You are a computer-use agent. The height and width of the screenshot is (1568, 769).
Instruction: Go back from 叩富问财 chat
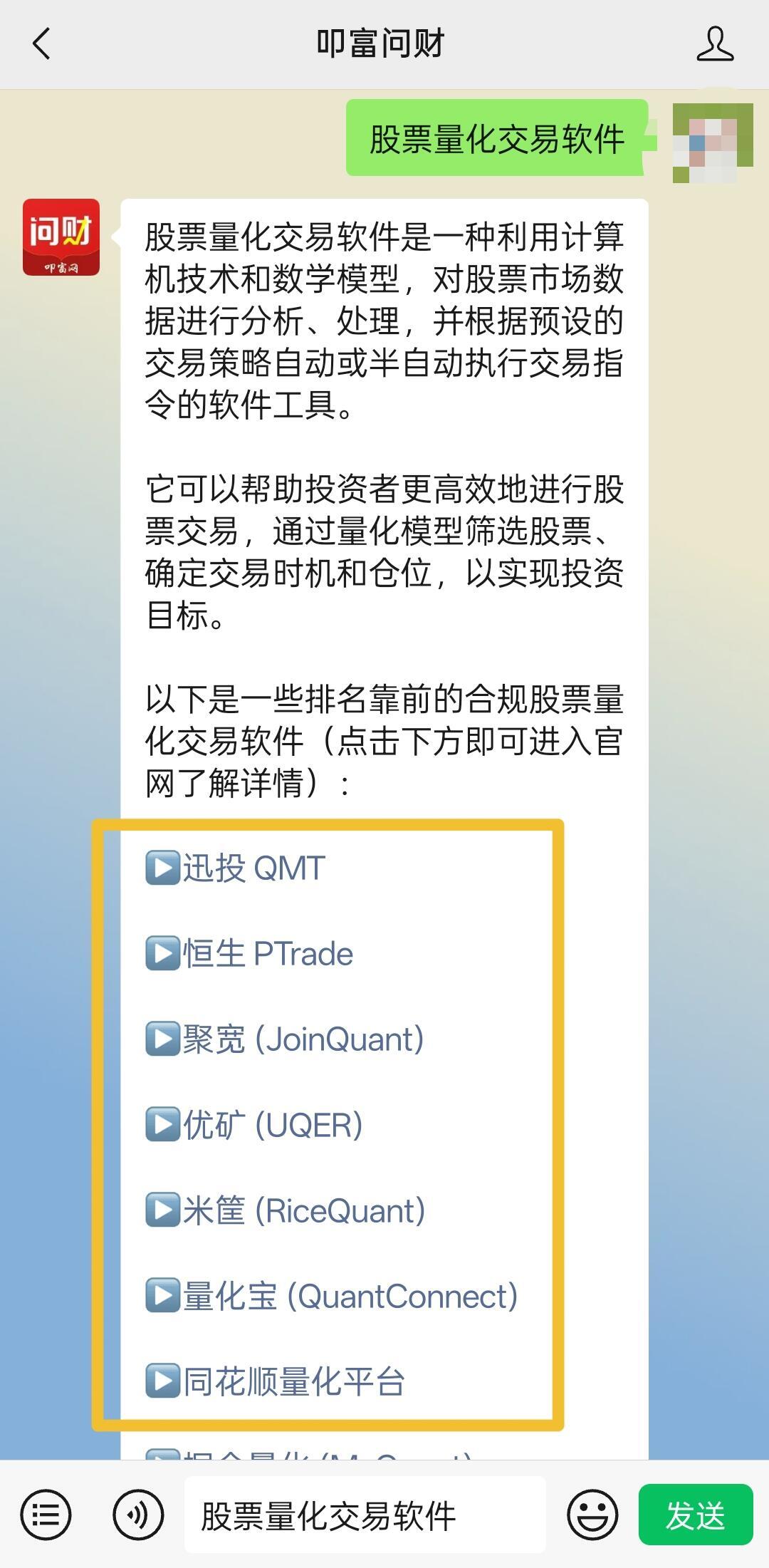41,44
